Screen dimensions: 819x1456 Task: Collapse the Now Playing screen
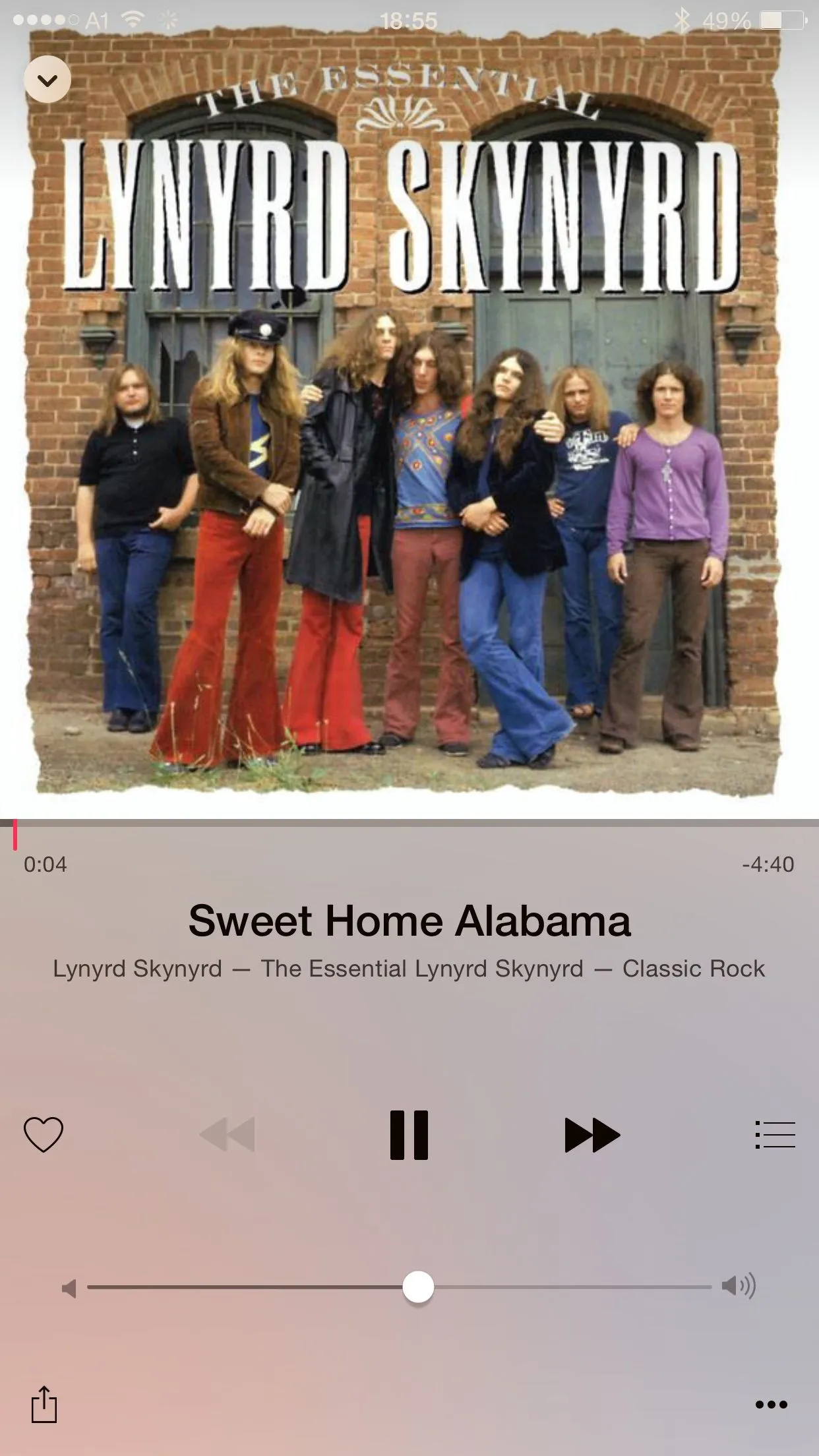click(47, 80)
